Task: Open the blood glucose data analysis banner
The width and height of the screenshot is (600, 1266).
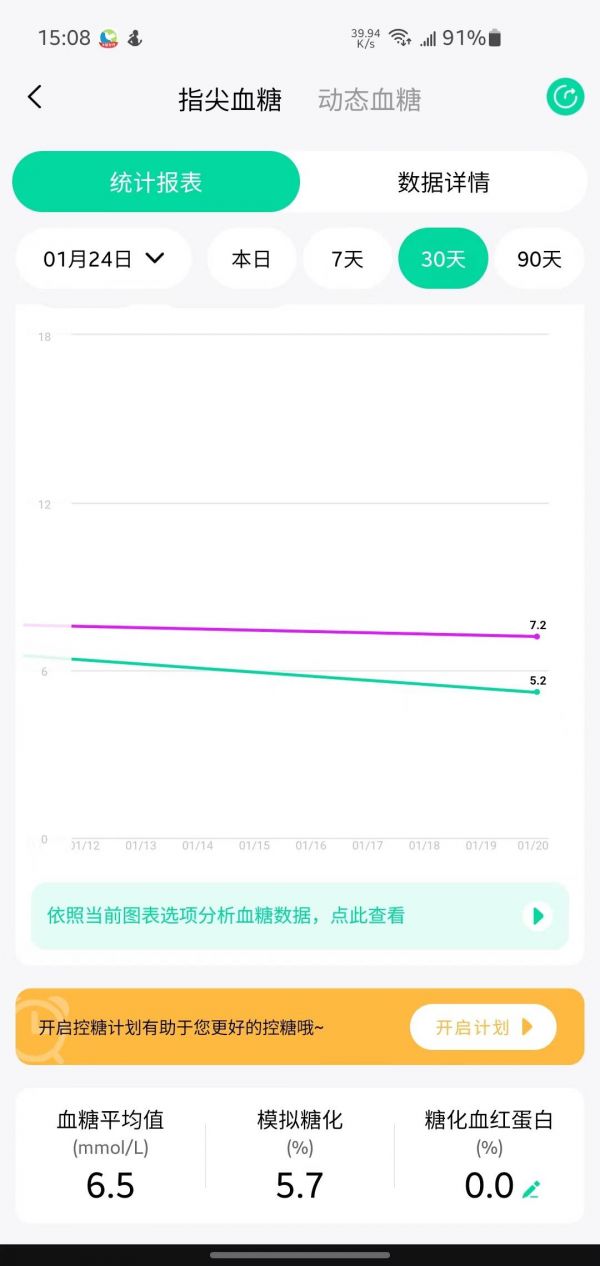Action: pos(300,915)
